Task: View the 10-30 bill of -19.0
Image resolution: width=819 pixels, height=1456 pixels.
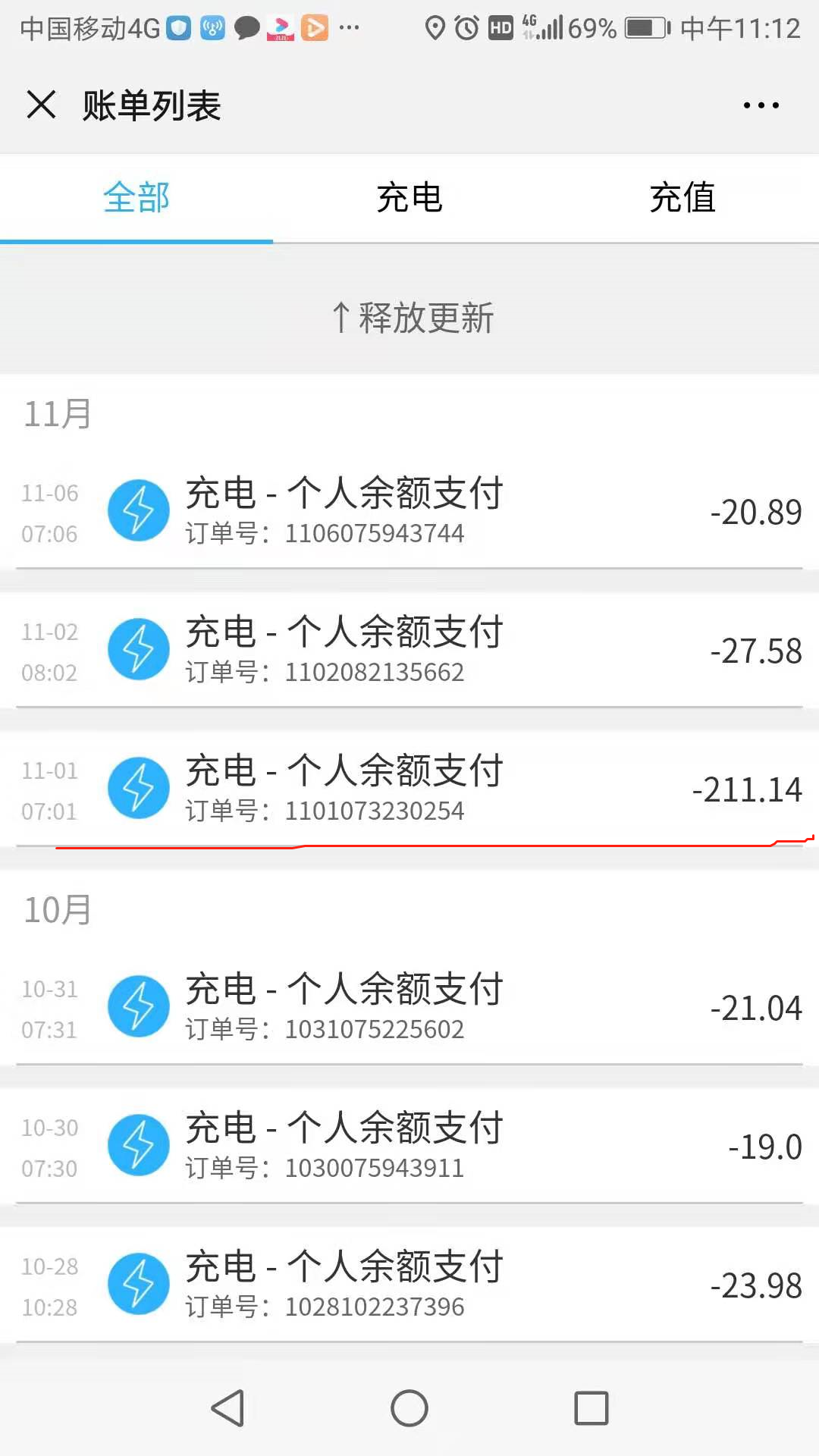Action: [409, 1147]
